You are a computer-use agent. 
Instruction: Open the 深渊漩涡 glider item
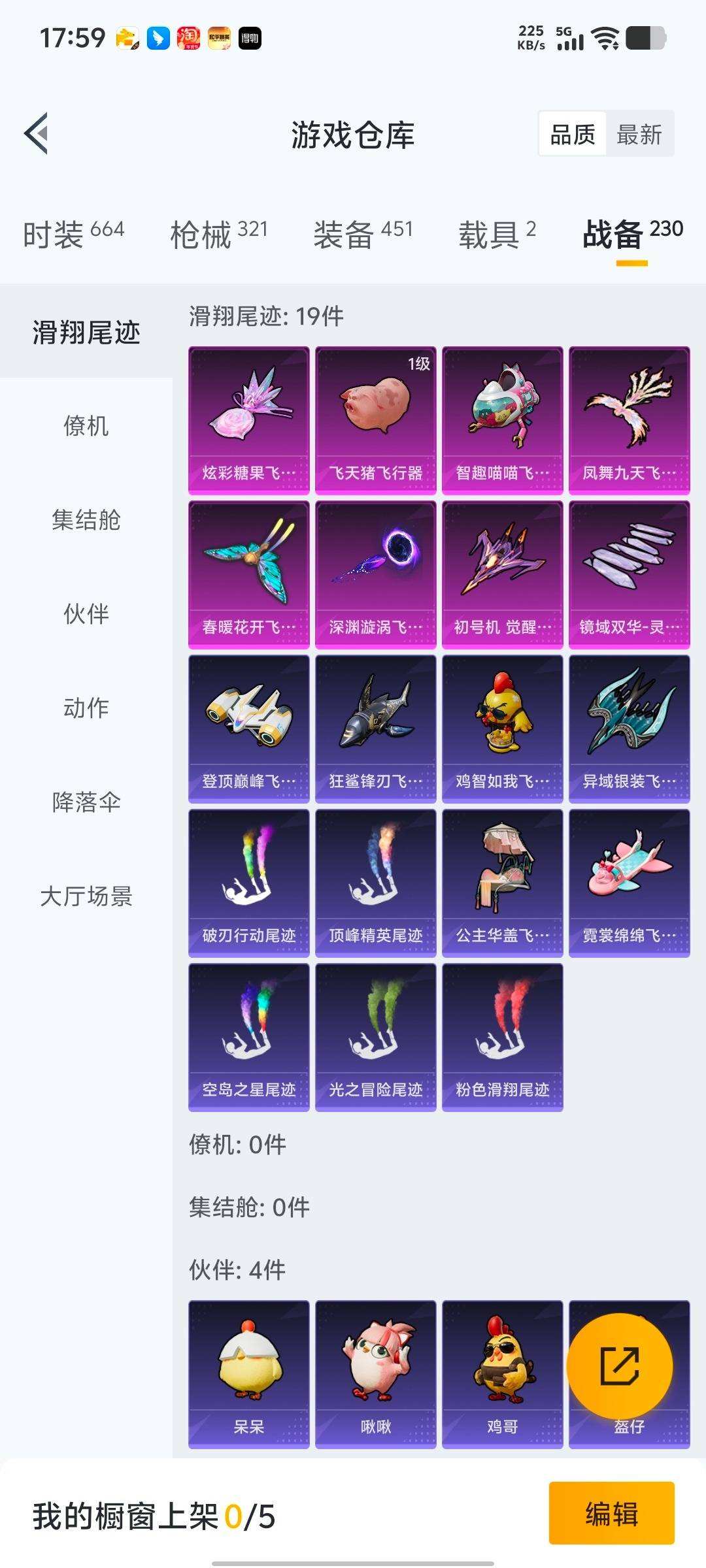point(376,575)
